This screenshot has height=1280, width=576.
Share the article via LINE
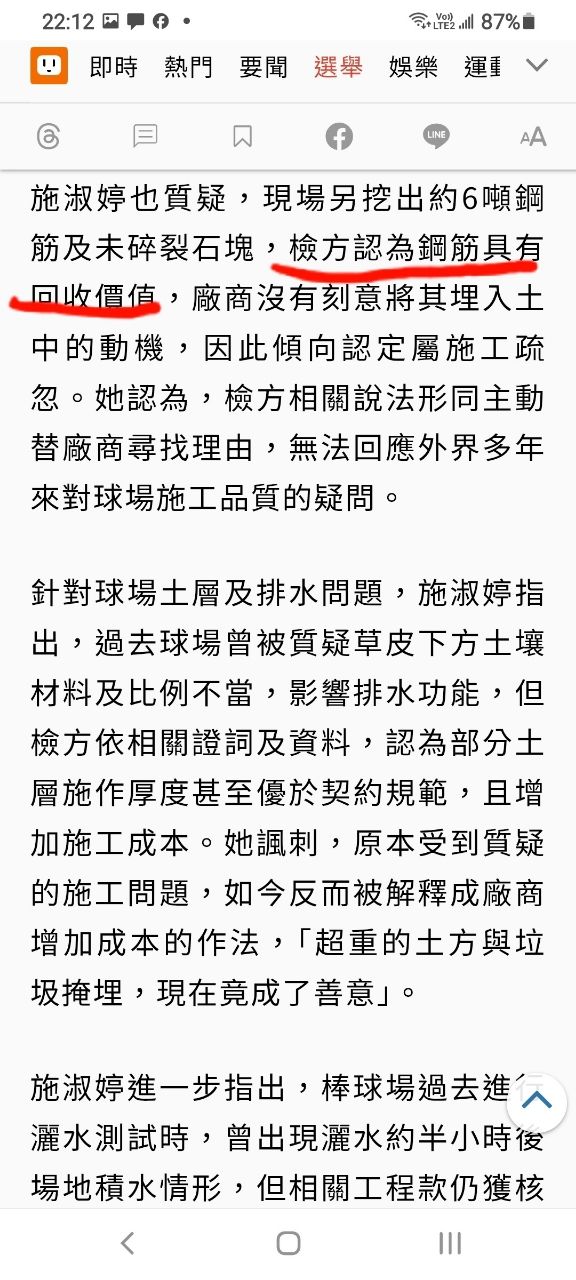(x=436, y=137)
